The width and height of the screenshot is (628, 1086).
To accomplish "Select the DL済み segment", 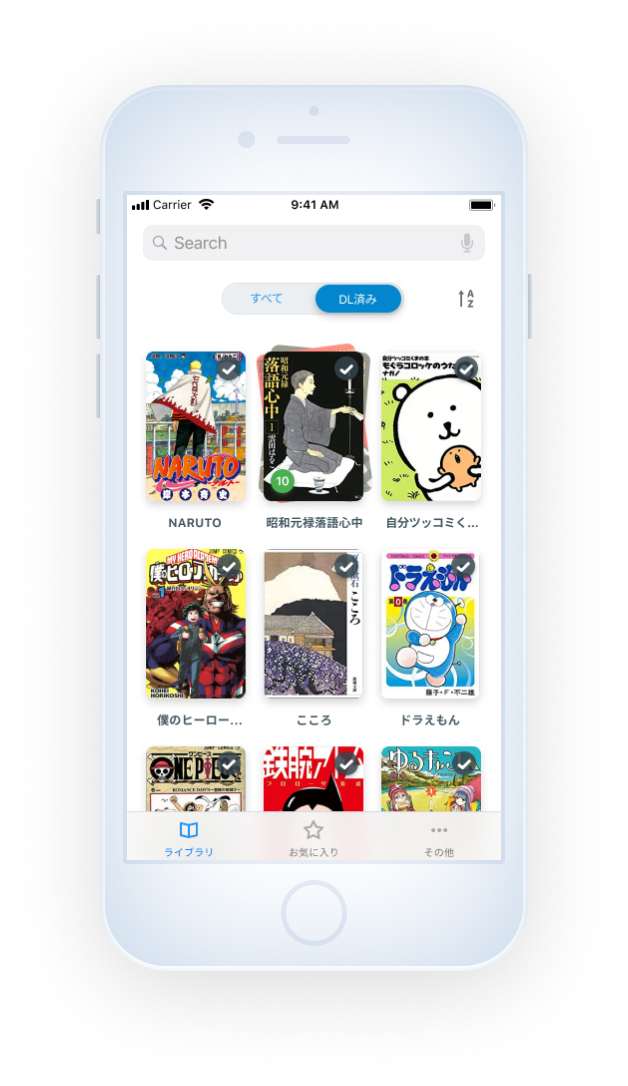I will 358,299.
